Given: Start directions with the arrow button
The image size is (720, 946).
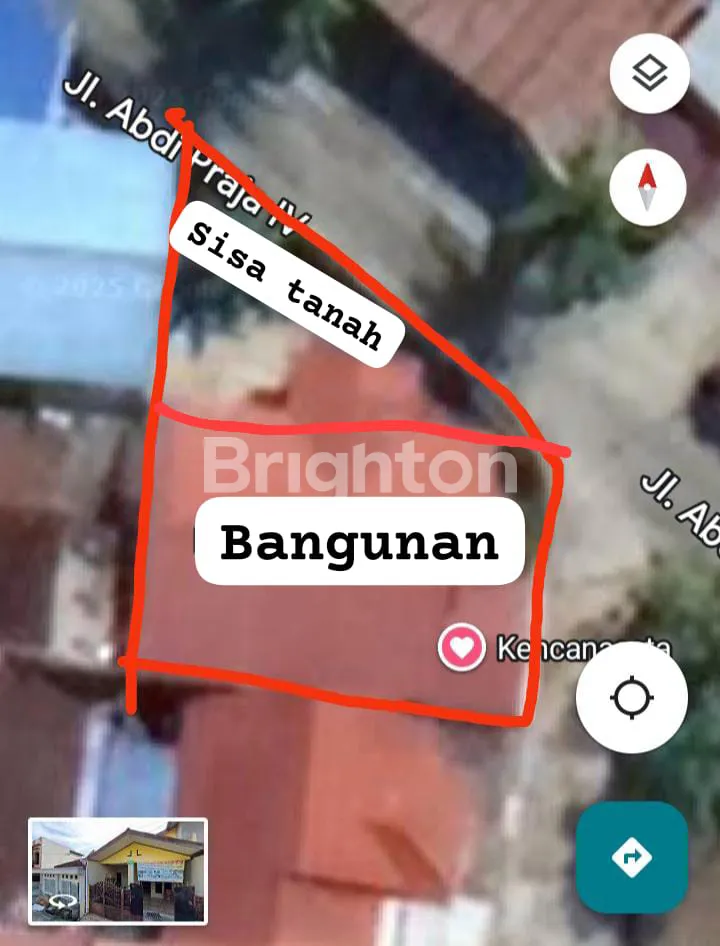Looking at the screenshot, I should tap(631, 857).
